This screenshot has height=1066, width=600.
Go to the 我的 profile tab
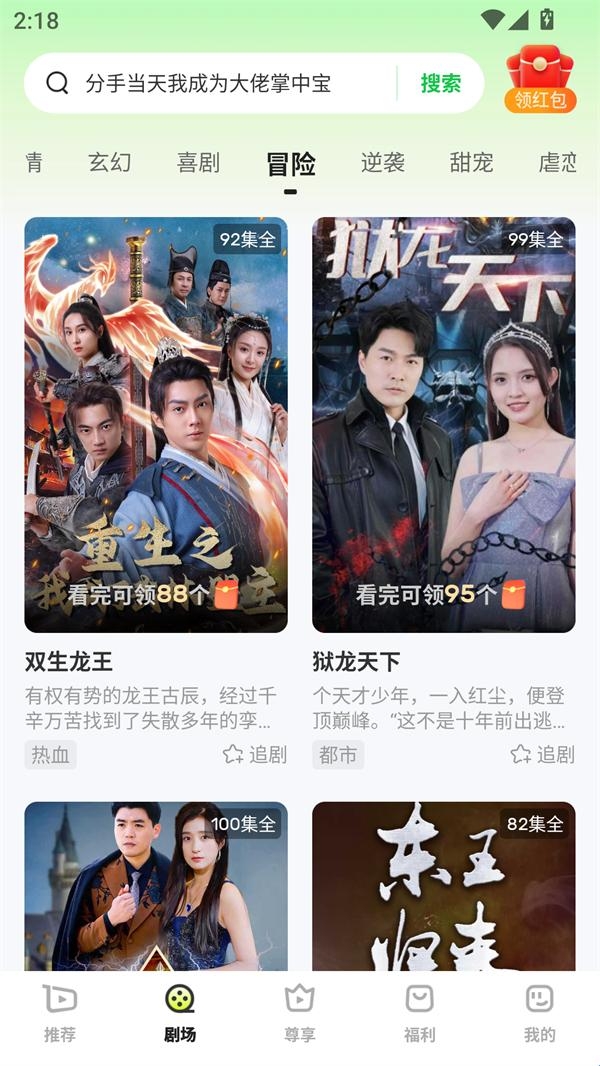[x=540, y=1012]
